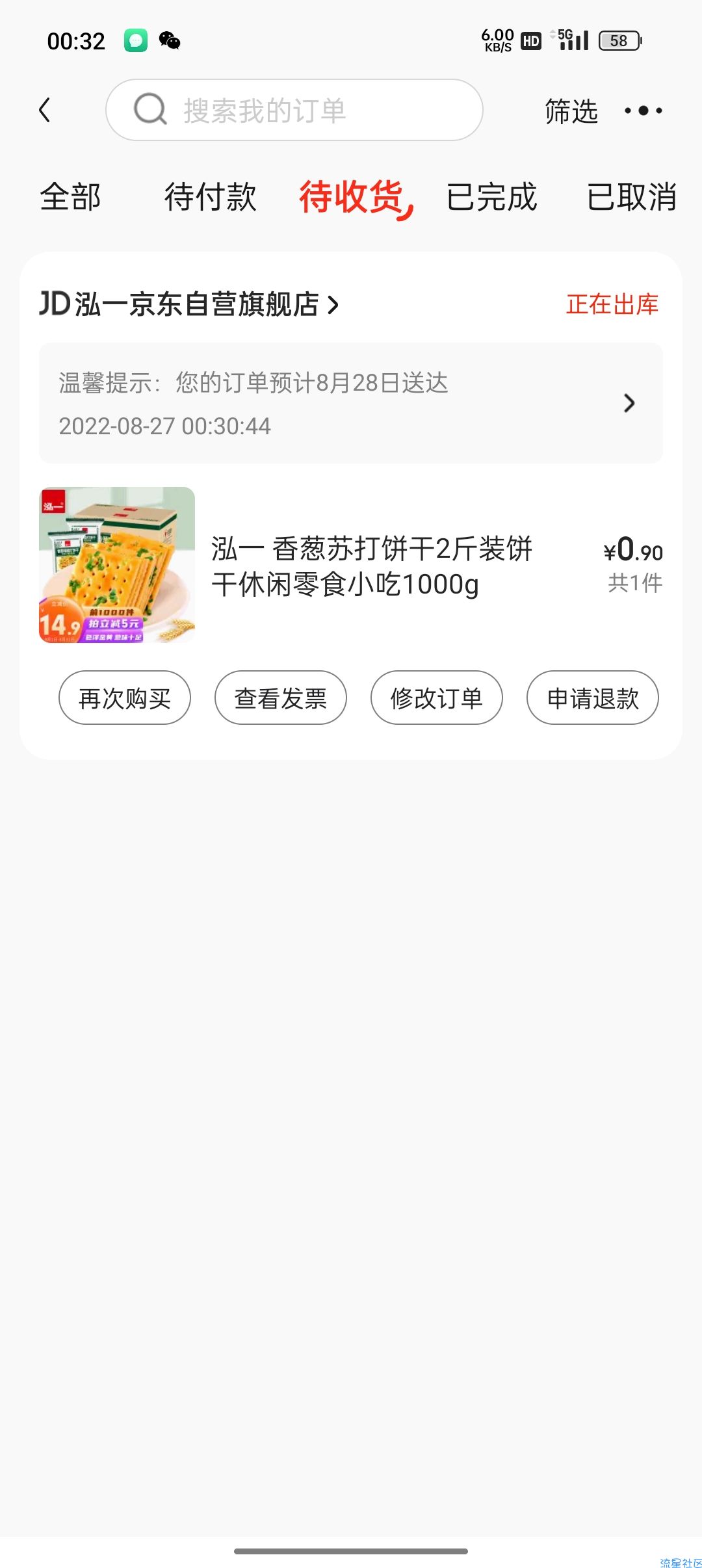Go back using the top-left arrow
Image resolution: width=702 pixels, height=1568 pixels.
point(44,110)
